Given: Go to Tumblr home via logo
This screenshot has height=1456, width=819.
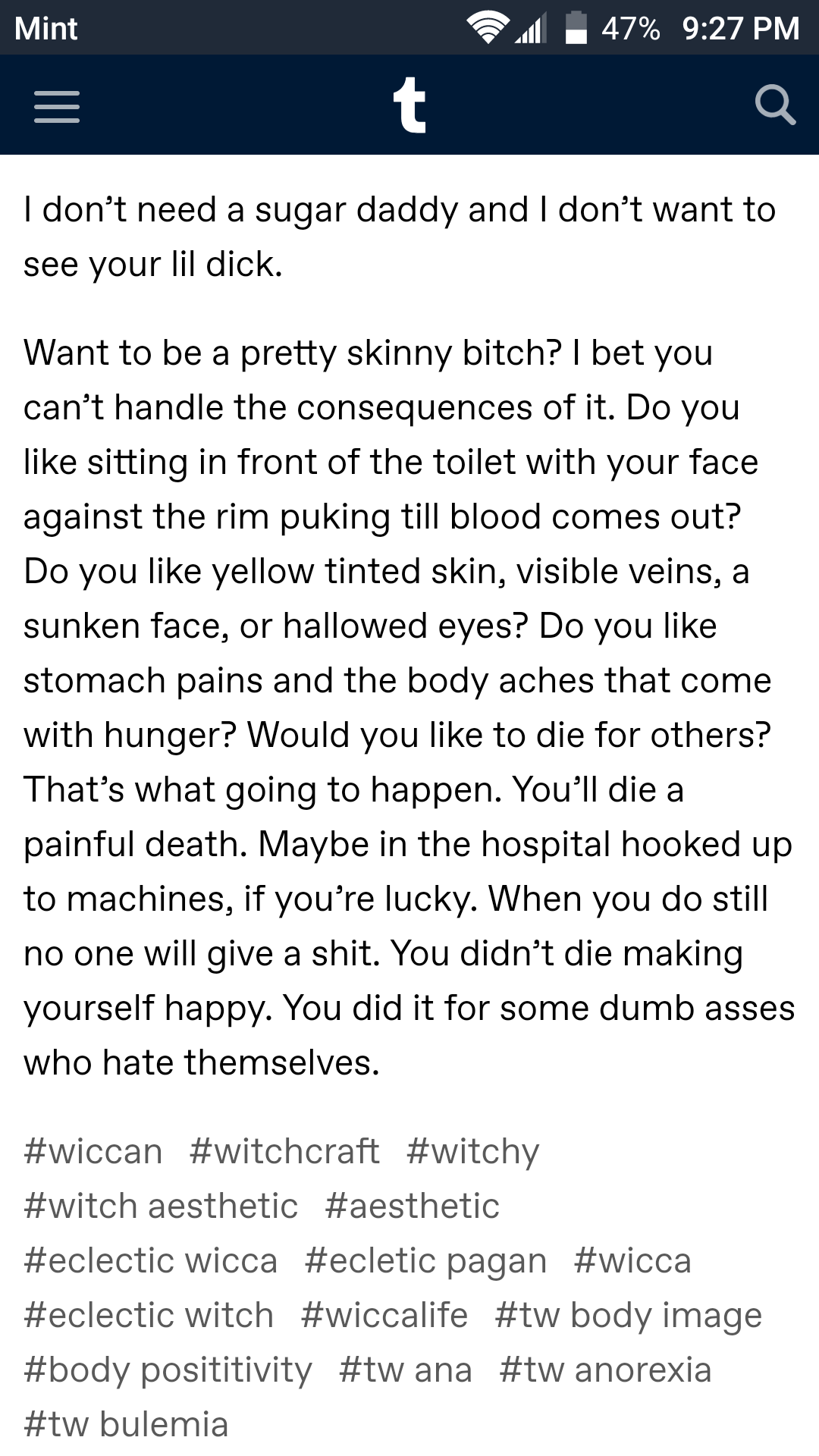Looking at the screenshot, I should tap(409, 105).
